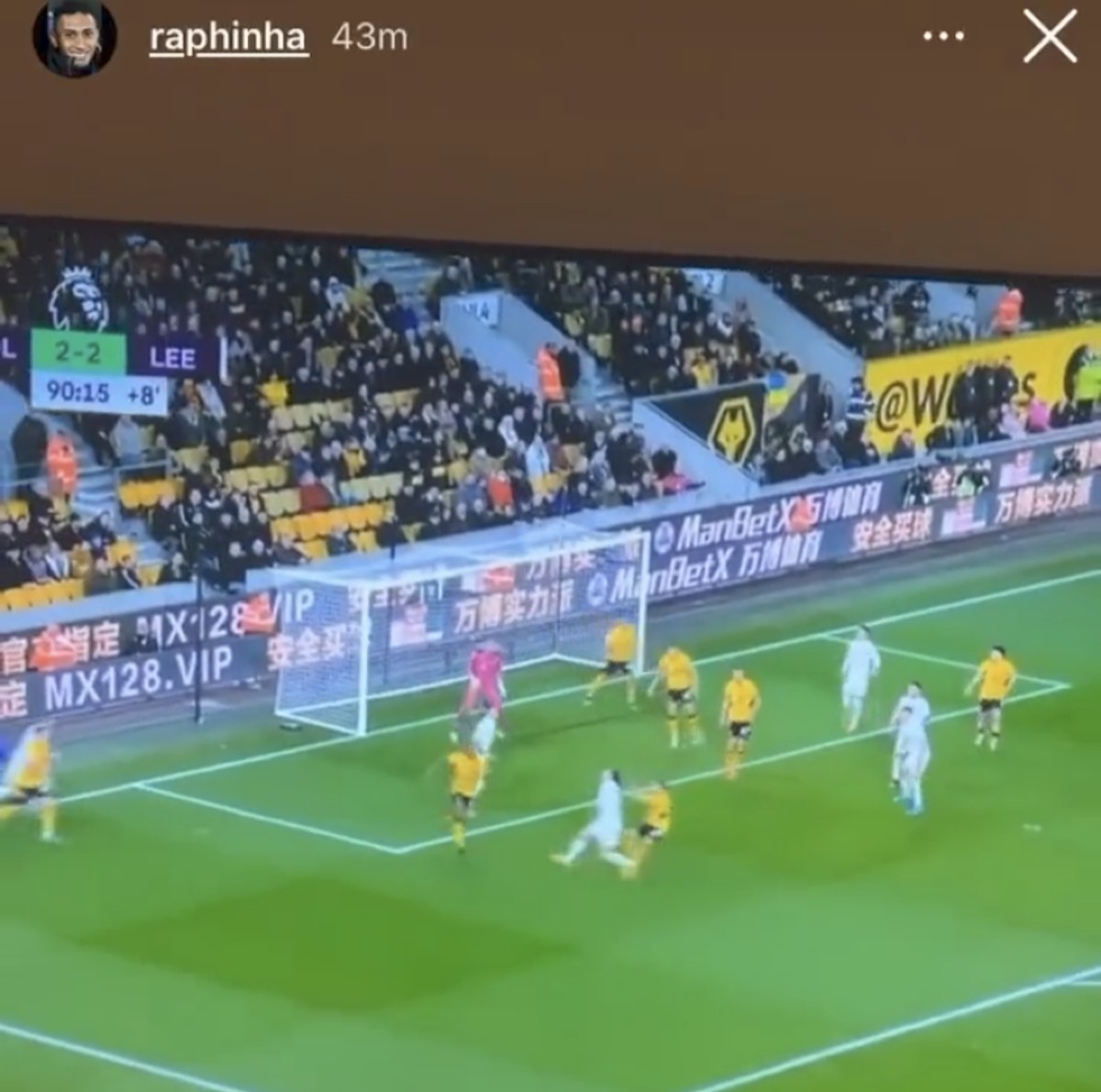Open raphinha's profile picture
The image size is (1101, 1092).
(74, 38)
